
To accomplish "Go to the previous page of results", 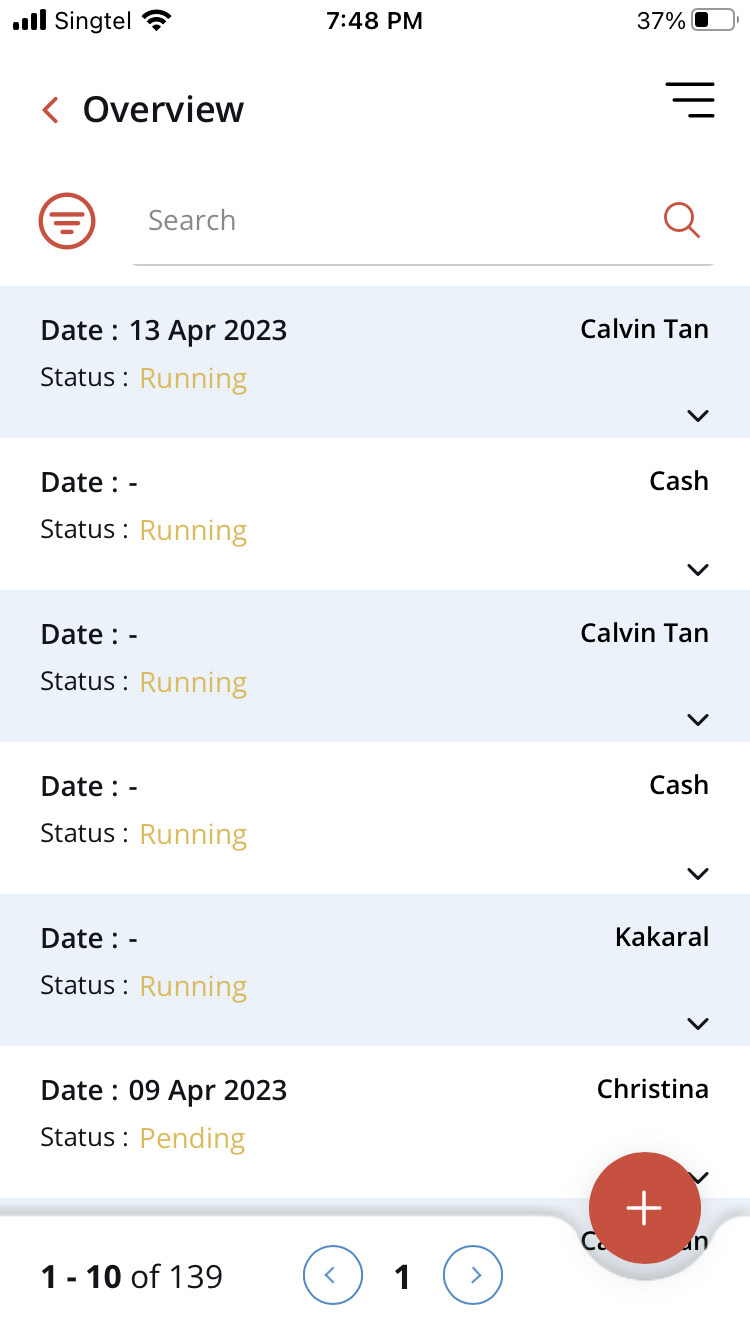I will click(333, 1275).
